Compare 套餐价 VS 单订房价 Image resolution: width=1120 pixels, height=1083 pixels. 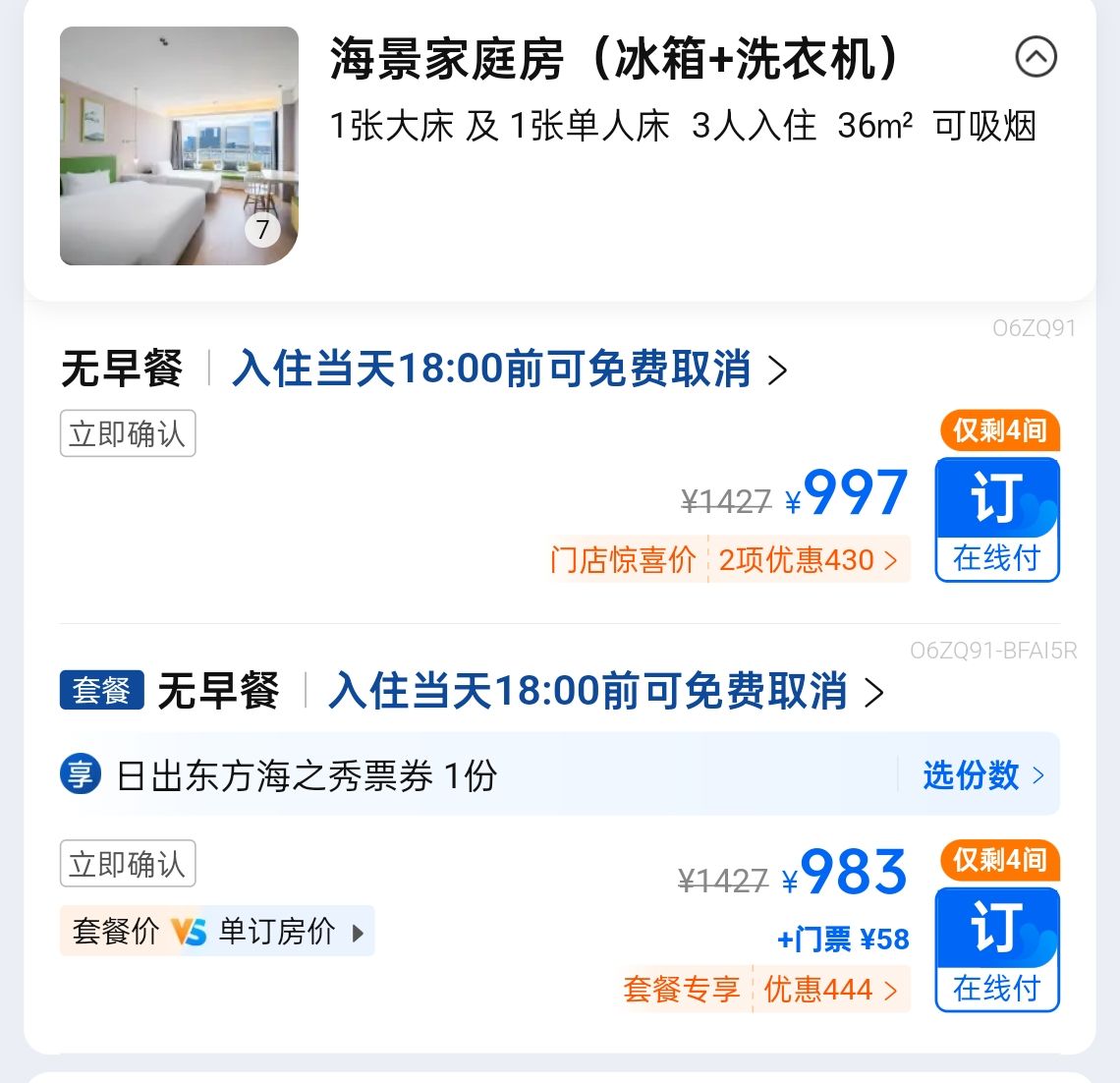click(217, 932)
